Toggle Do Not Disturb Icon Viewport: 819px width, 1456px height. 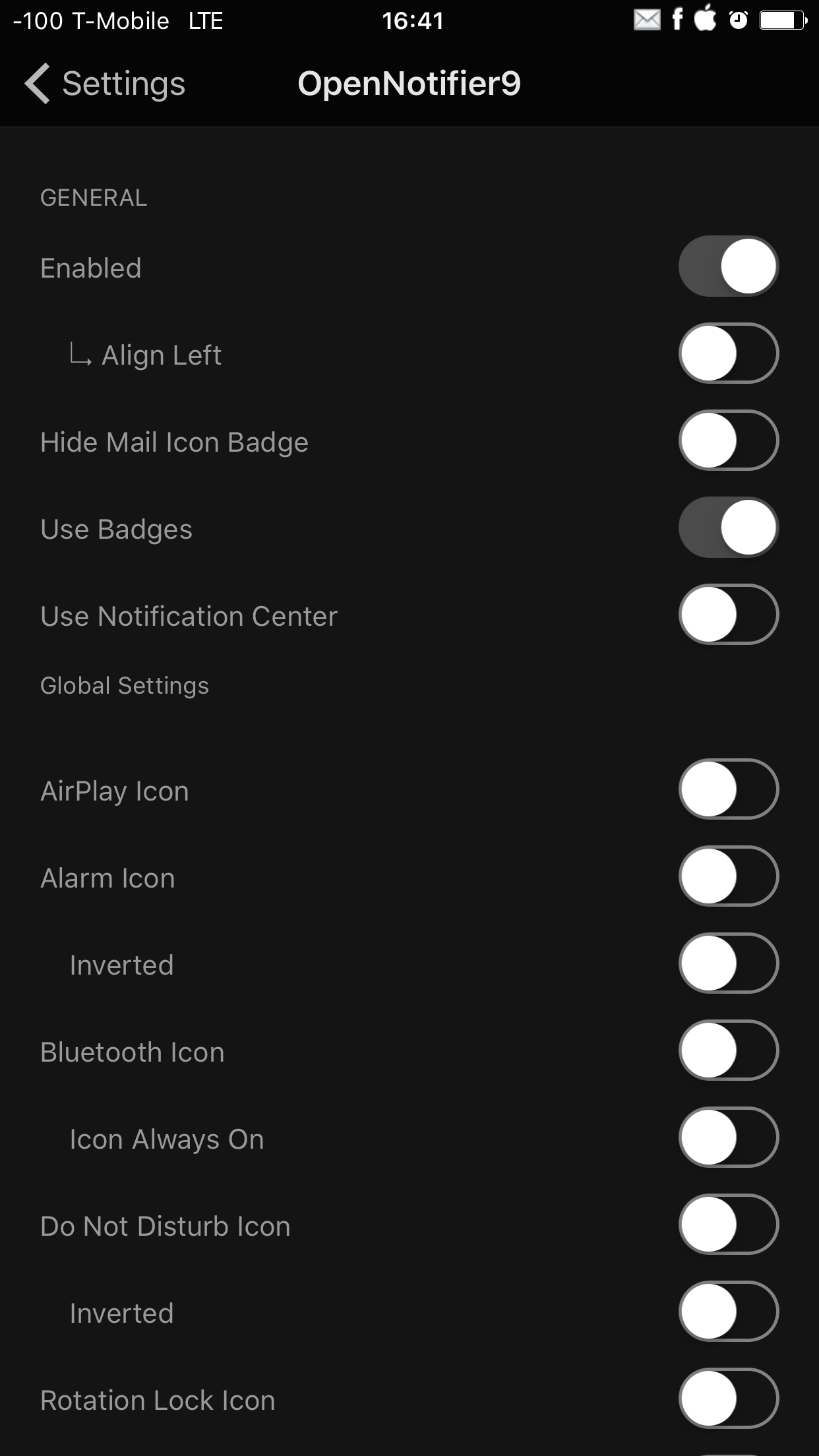coord(729,1225)
